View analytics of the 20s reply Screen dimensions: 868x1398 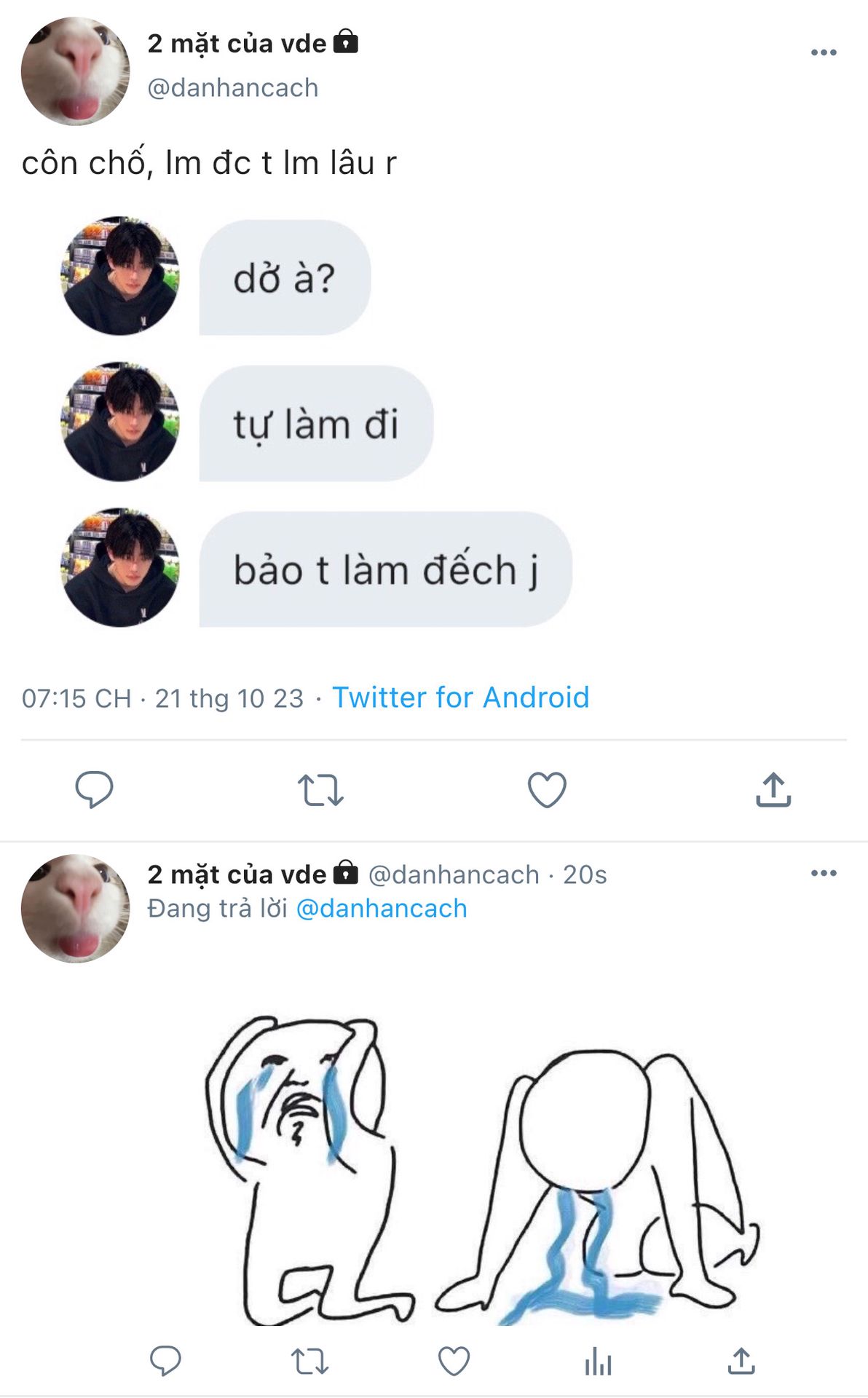pyautogui.click(x=598, y=1360)
